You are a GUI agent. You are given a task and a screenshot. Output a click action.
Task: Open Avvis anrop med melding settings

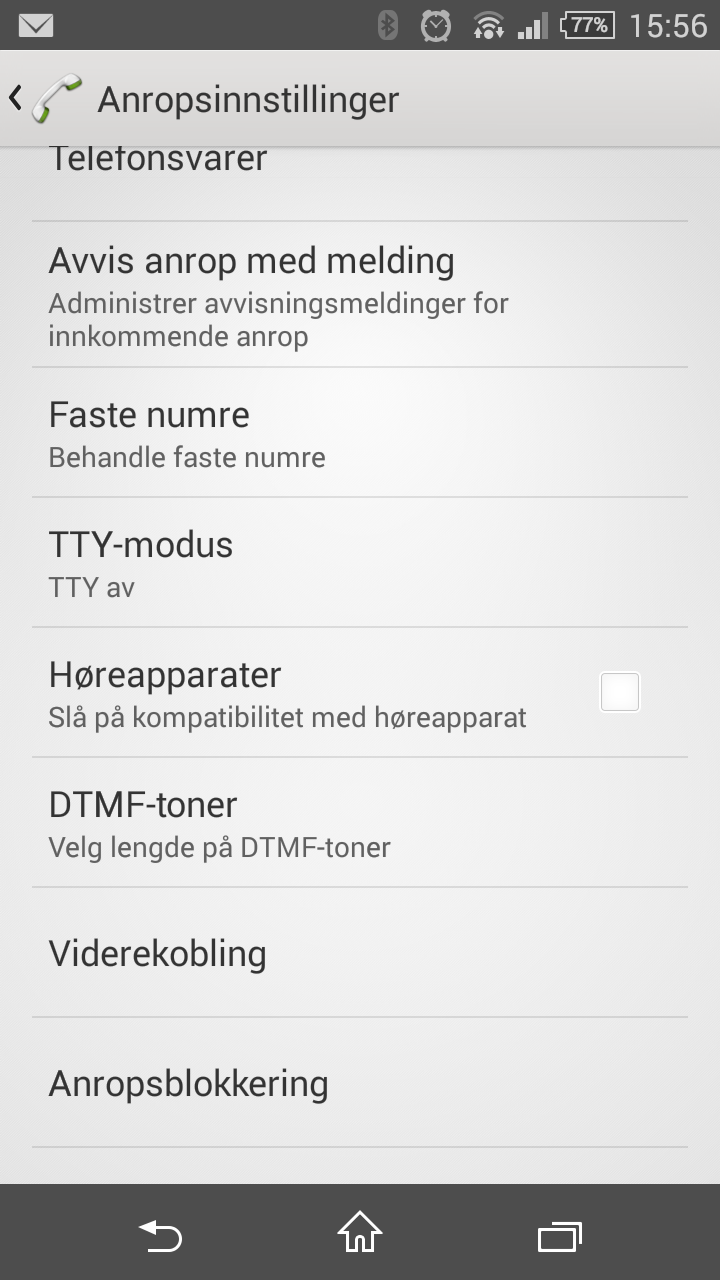click(x=360, y=295)
